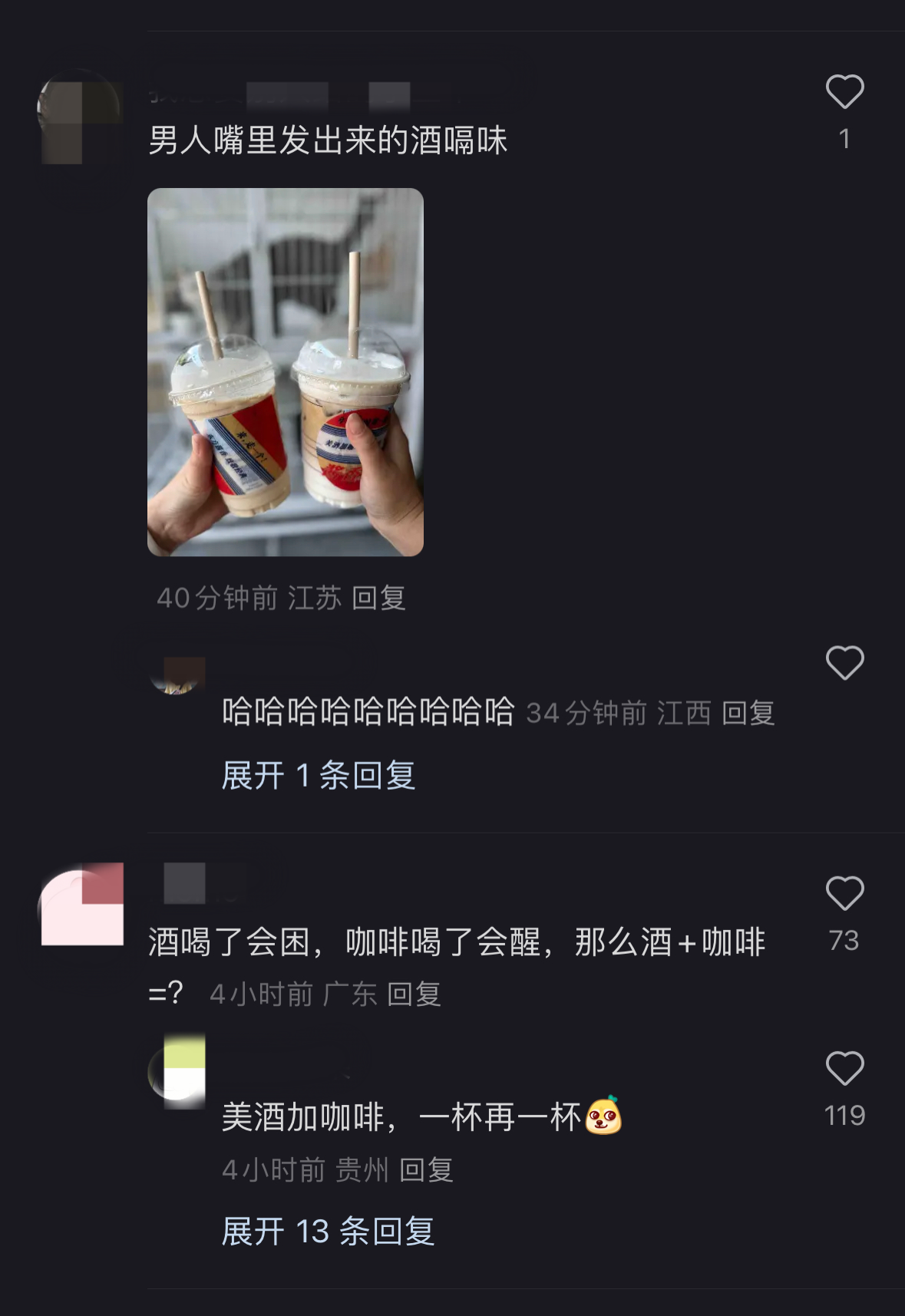Reply to the 广东 comment about 酒+咖啡

(x=414, y=994)
